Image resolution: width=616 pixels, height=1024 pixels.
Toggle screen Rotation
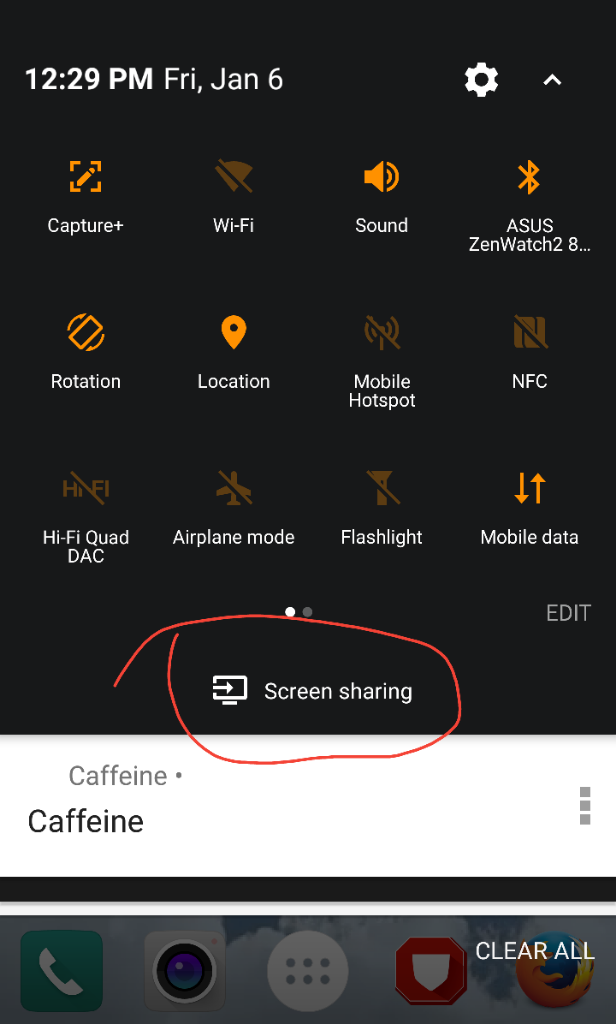(85, 334)
